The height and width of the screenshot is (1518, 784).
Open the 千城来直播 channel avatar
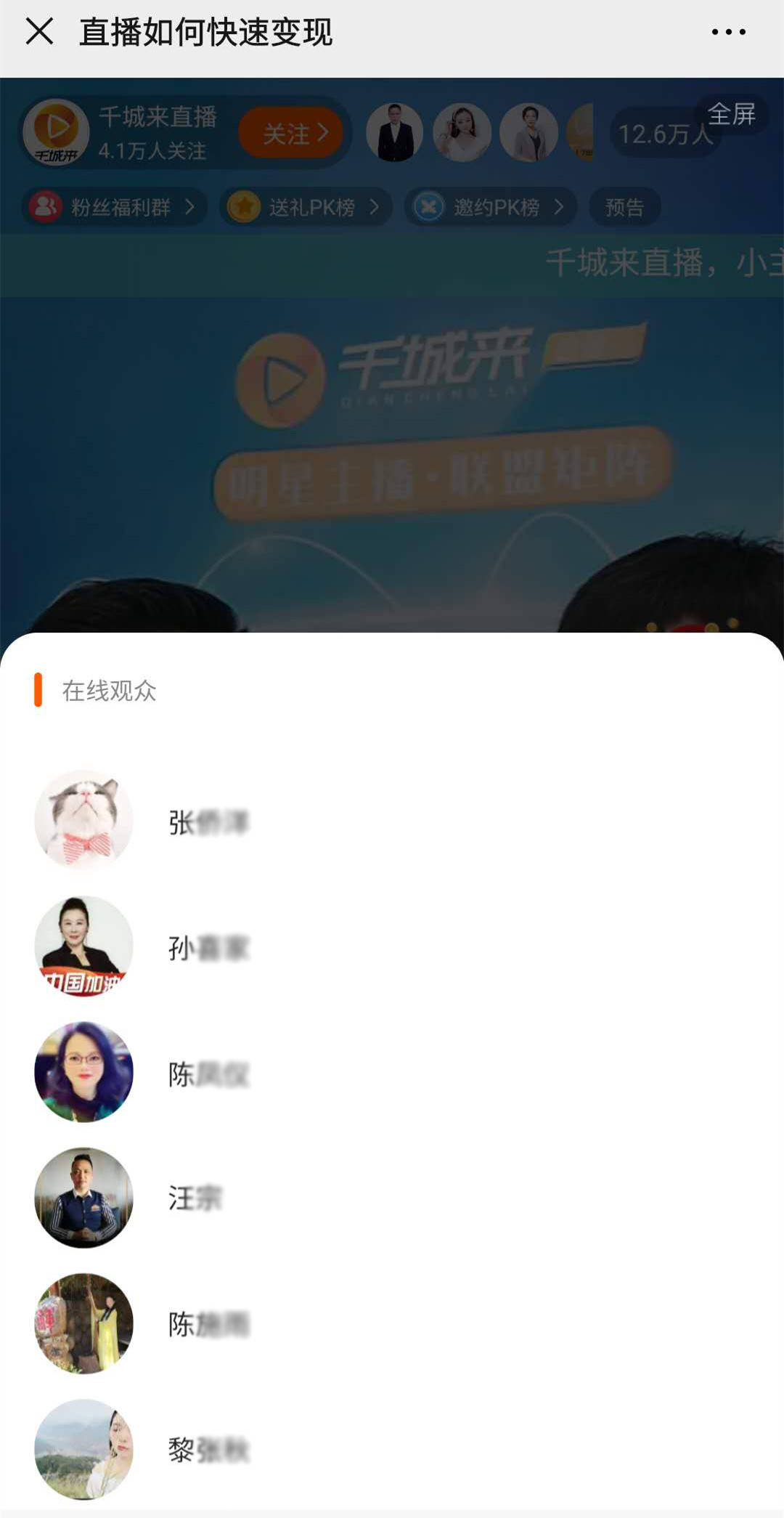point(56,133)
